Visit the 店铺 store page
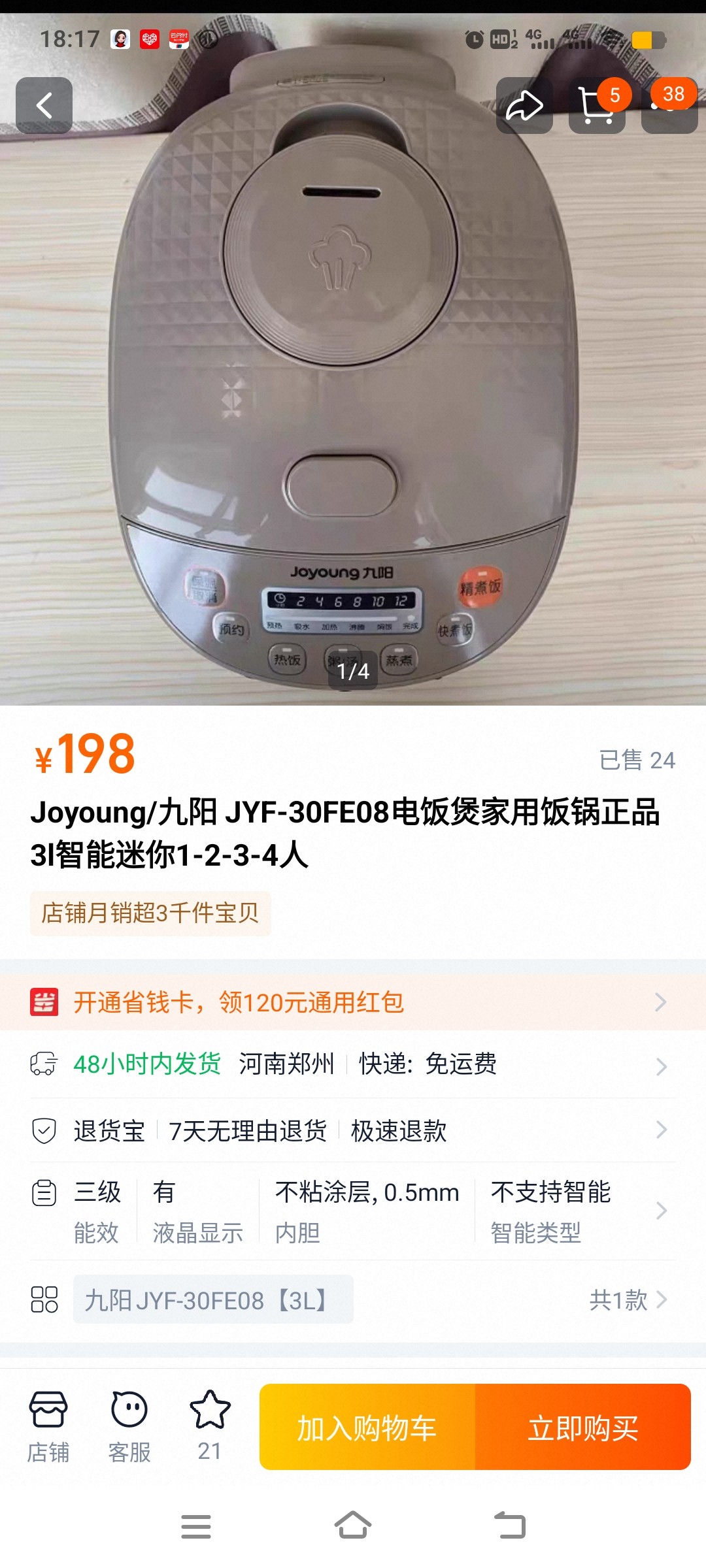The image size is (706, 1568). (48, 1427)
